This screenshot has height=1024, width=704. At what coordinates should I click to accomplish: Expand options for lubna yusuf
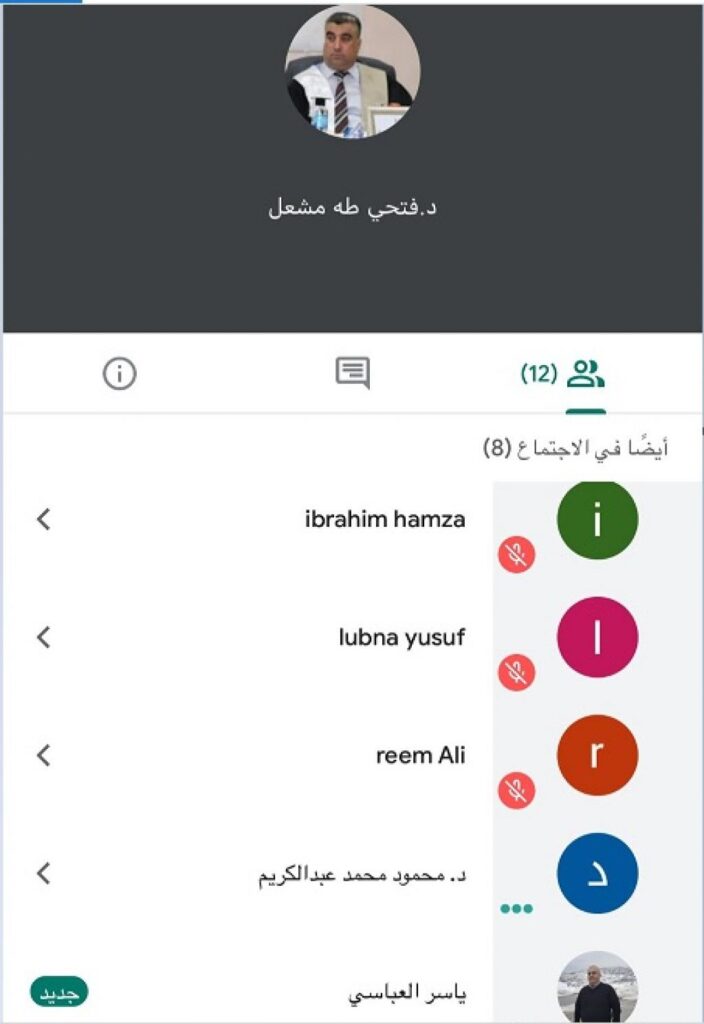pyautogui.click(x=43, y=637)
